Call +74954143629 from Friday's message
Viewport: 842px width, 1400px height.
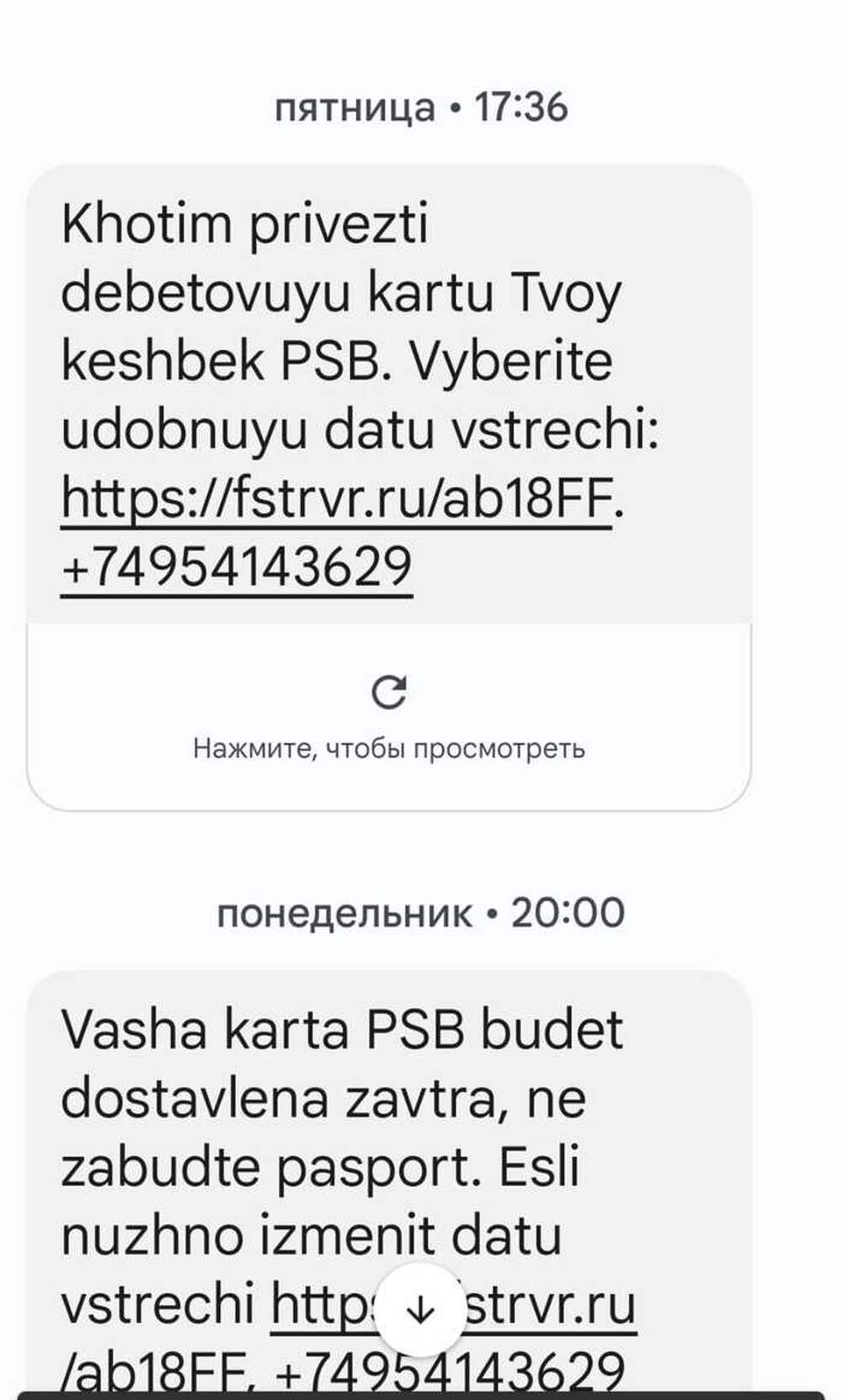(x=237, y=567)
